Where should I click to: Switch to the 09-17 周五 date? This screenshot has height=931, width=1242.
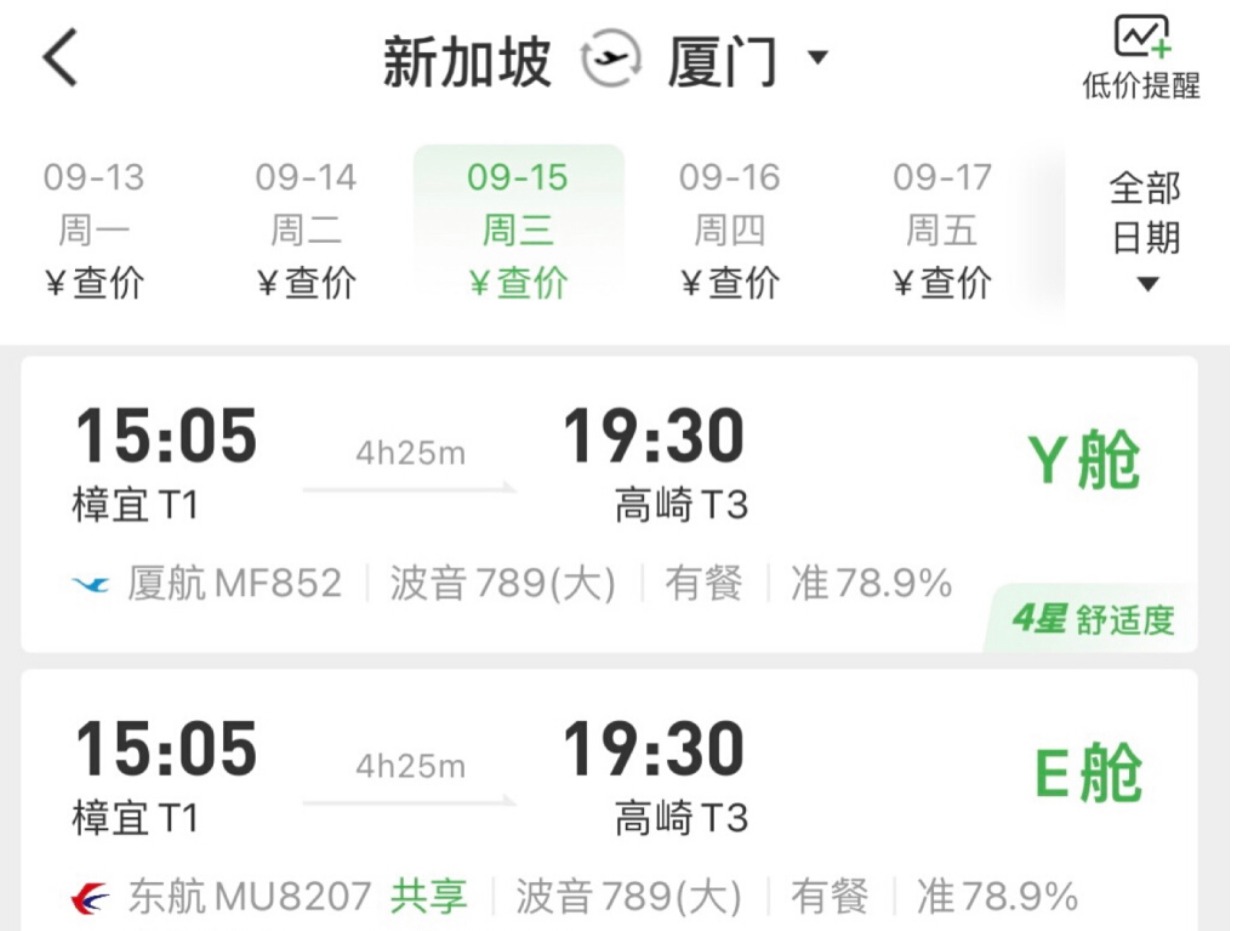click(941, 230)
